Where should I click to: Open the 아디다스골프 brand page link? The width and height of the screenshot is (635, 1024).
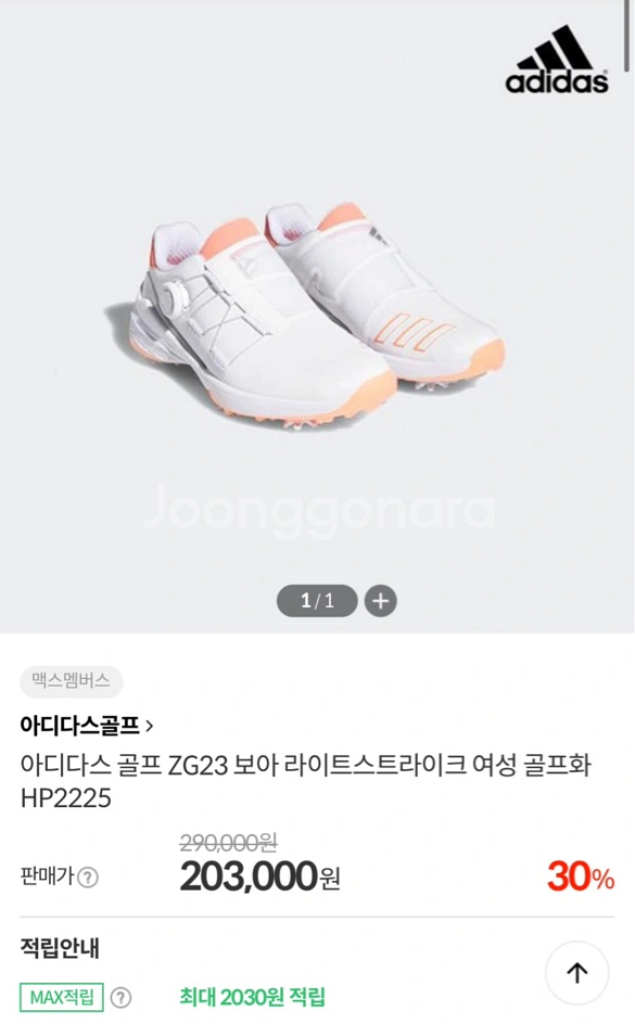86,725
